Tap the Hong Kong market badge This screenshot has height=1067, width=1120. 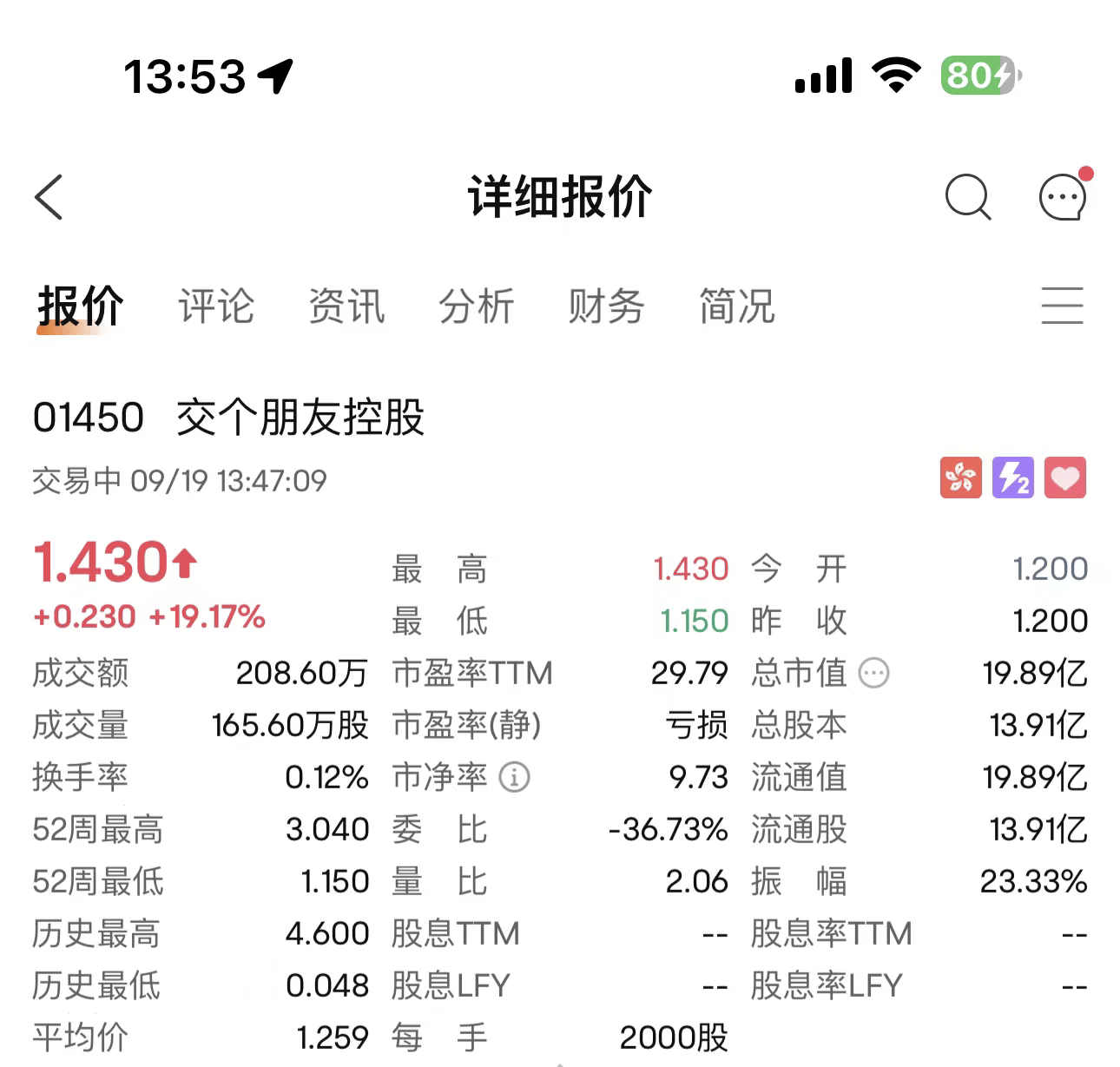[x=960, y=478]
